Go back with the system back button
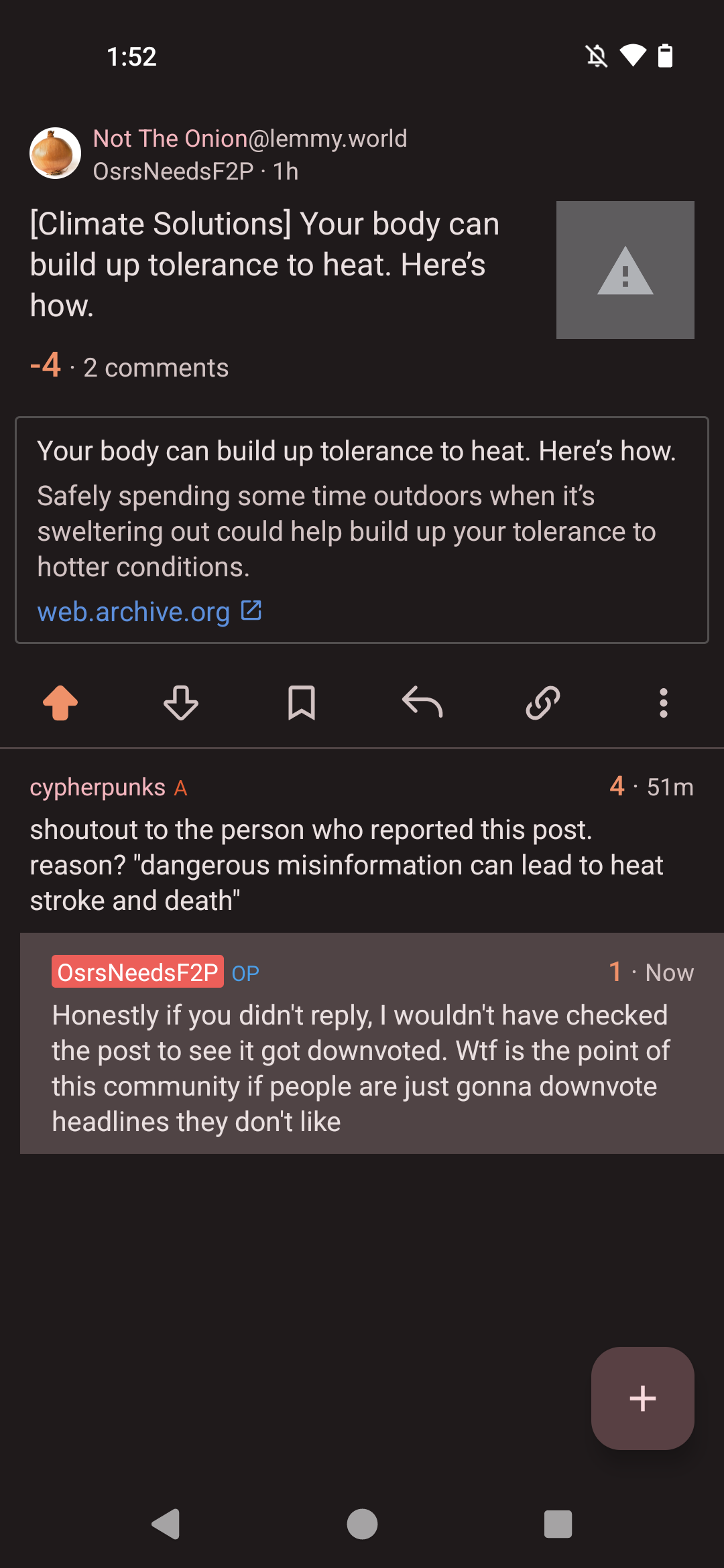 pos(166,1524)
